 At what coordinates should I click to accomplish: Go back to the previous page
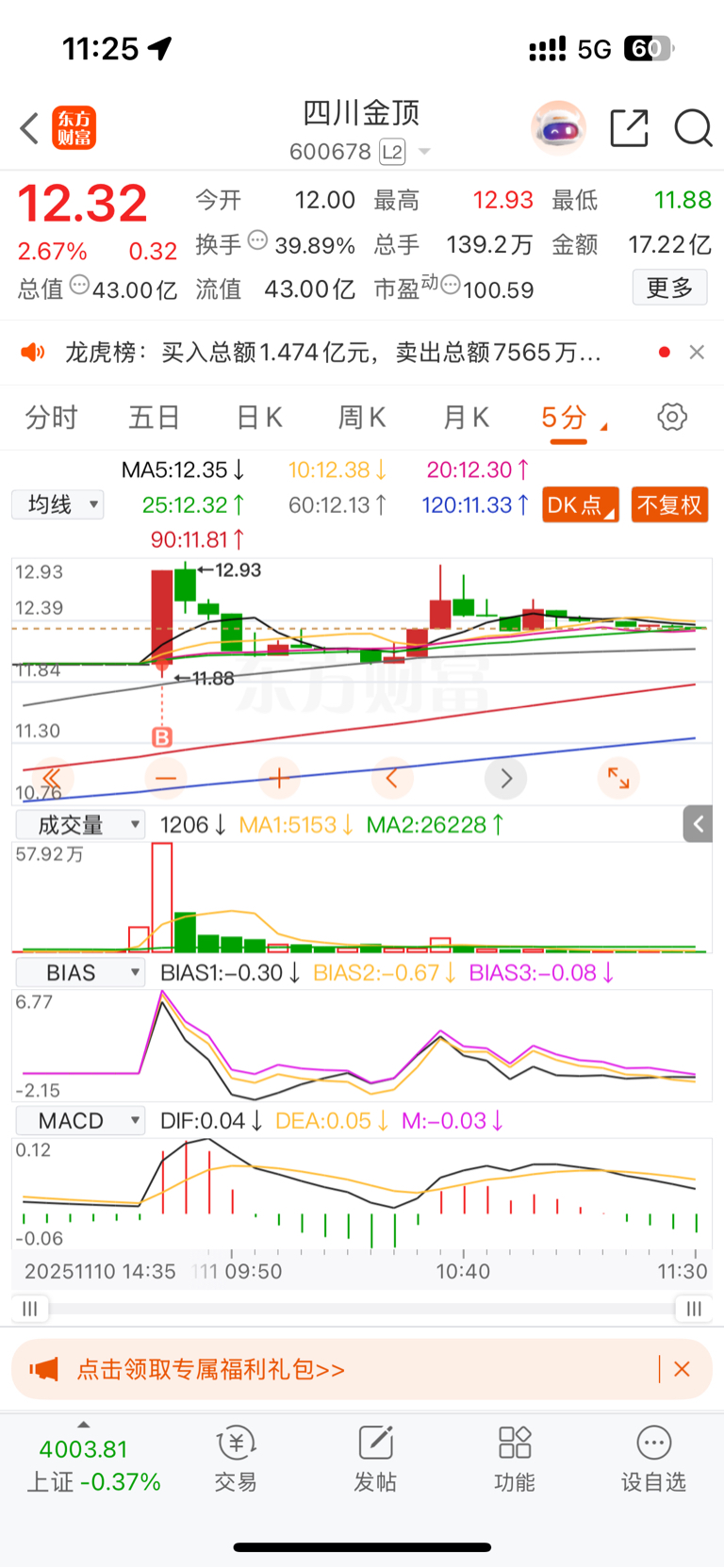click(30, 128)
